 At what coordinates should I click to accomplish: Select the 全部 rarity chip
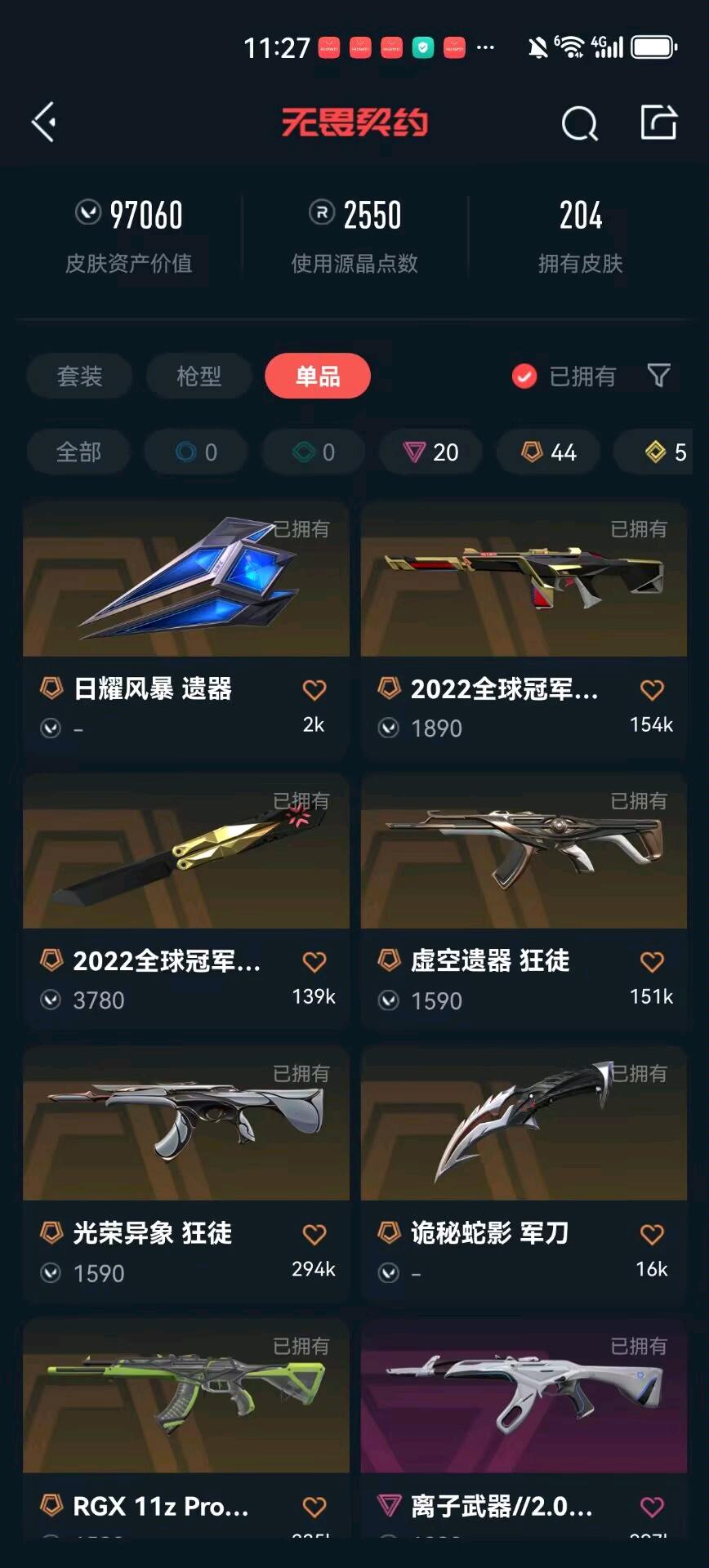[x=78, y=452]
